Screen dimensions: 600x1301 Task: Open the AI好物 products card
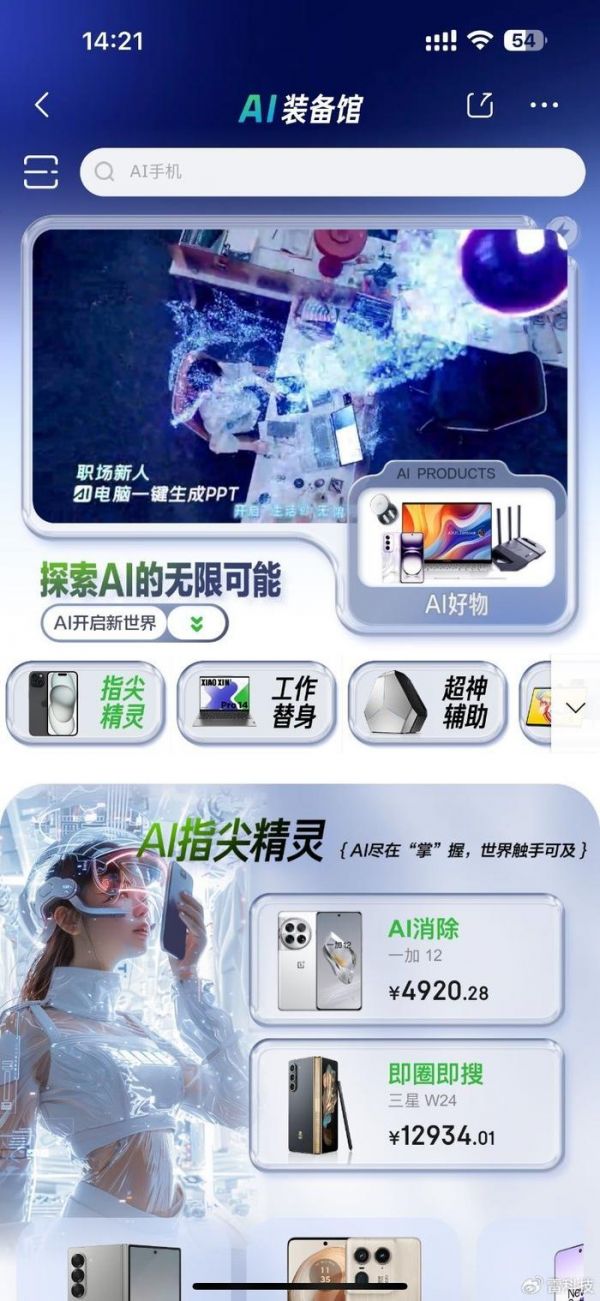[456, 550]
